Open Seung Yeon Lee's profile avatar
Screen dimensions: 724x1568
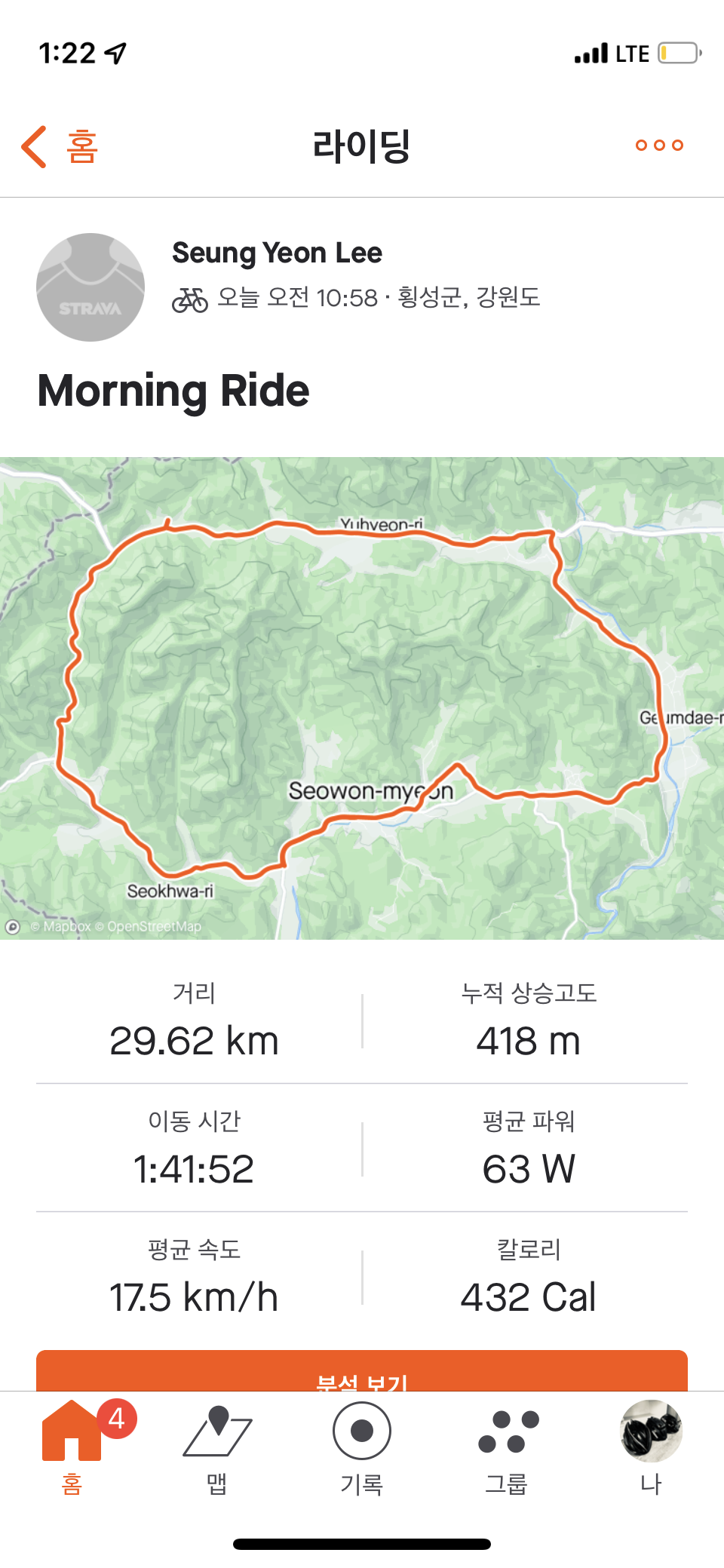[90, 287]
